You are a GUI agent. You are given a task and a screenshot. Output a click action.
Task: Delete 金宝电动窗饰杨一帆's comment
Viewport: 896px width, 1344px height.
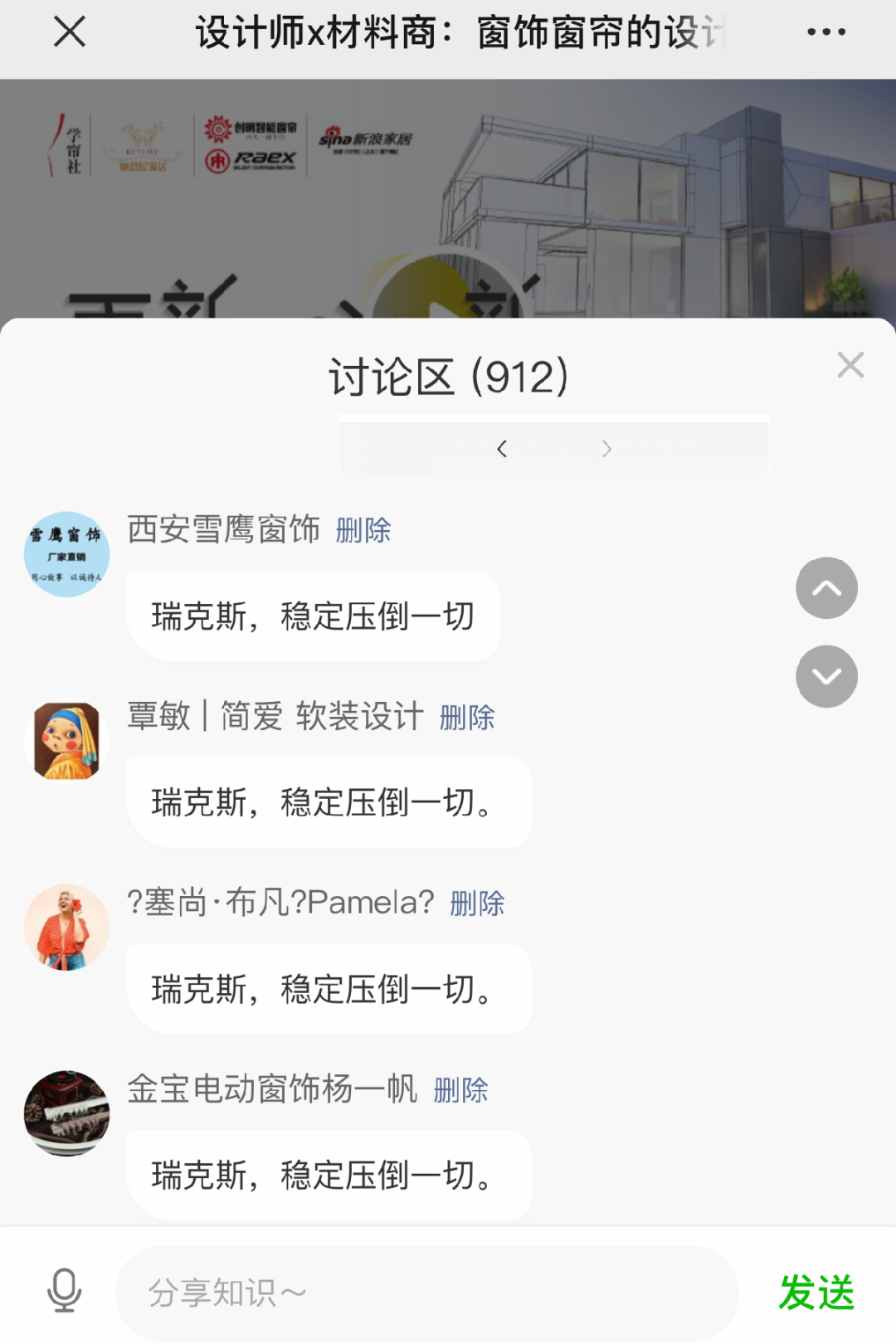[460, 1090]
